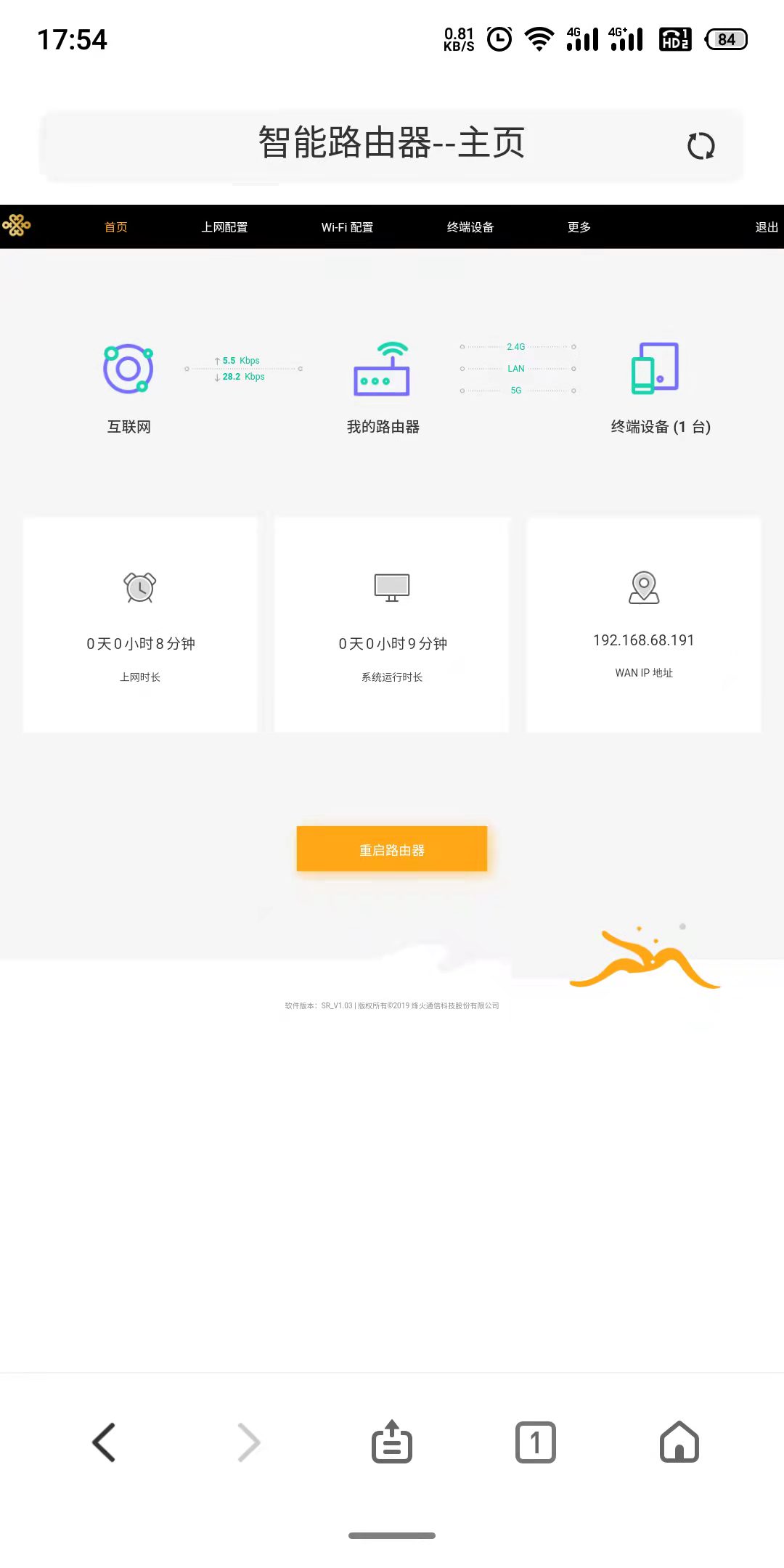Open the Wi-Fi 配置 tab
Screen dimensions: 784x1568
pyautogui.click(x=348, y=226)
